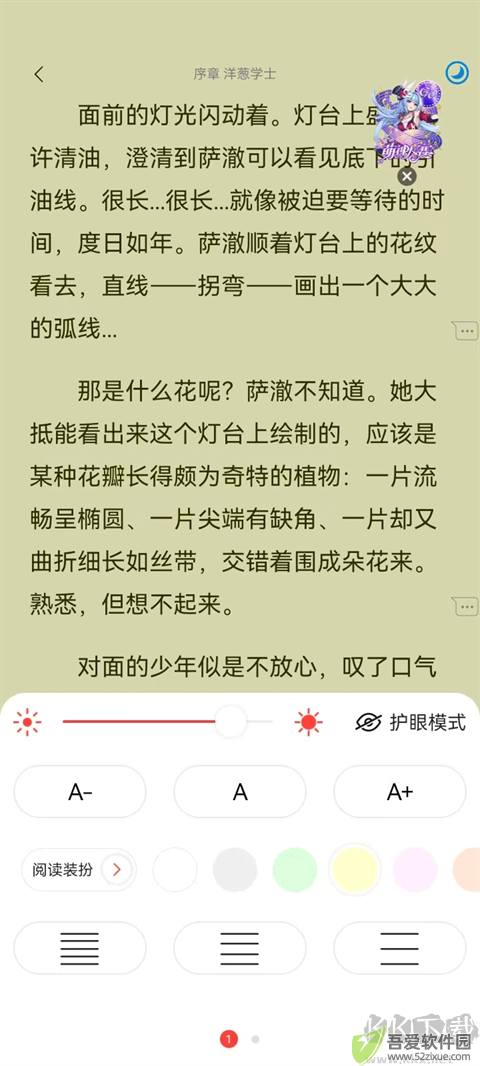Select the green background color
This screenshot has width=480, height=1066.
(x=295, y=870)
